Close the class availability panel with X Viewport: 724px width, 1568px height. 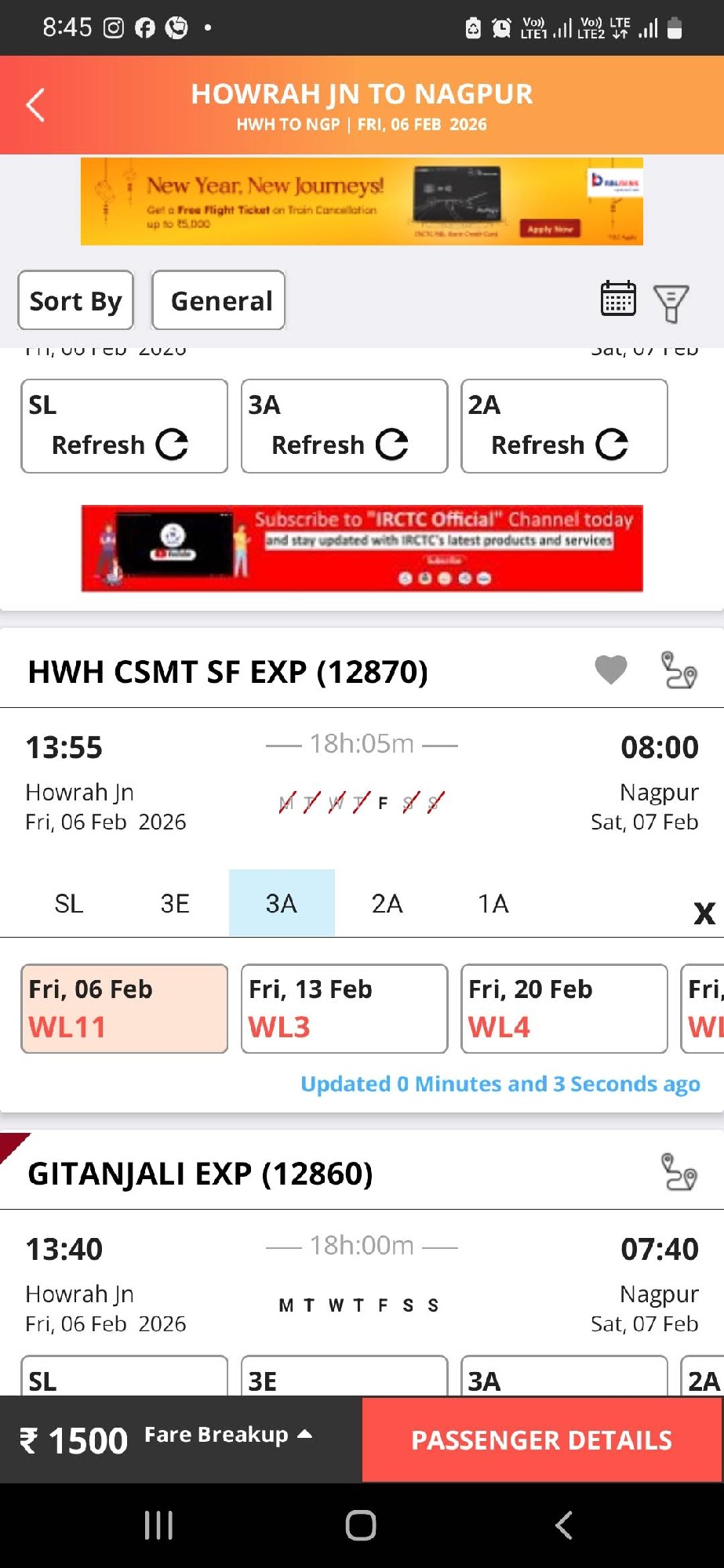[704, 913]
